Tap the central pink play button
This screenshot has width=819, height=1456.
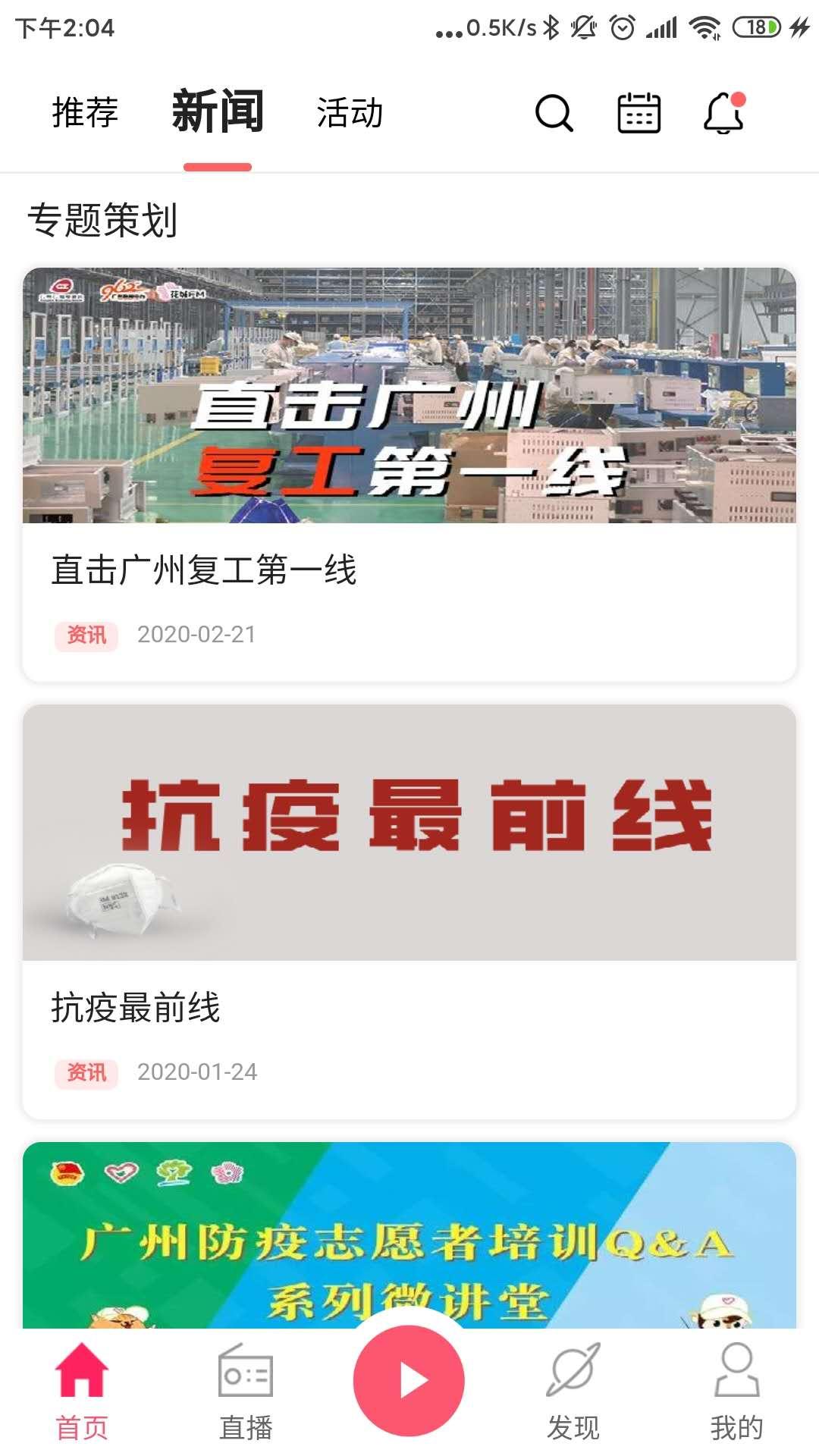click(x=409, y=1382)
